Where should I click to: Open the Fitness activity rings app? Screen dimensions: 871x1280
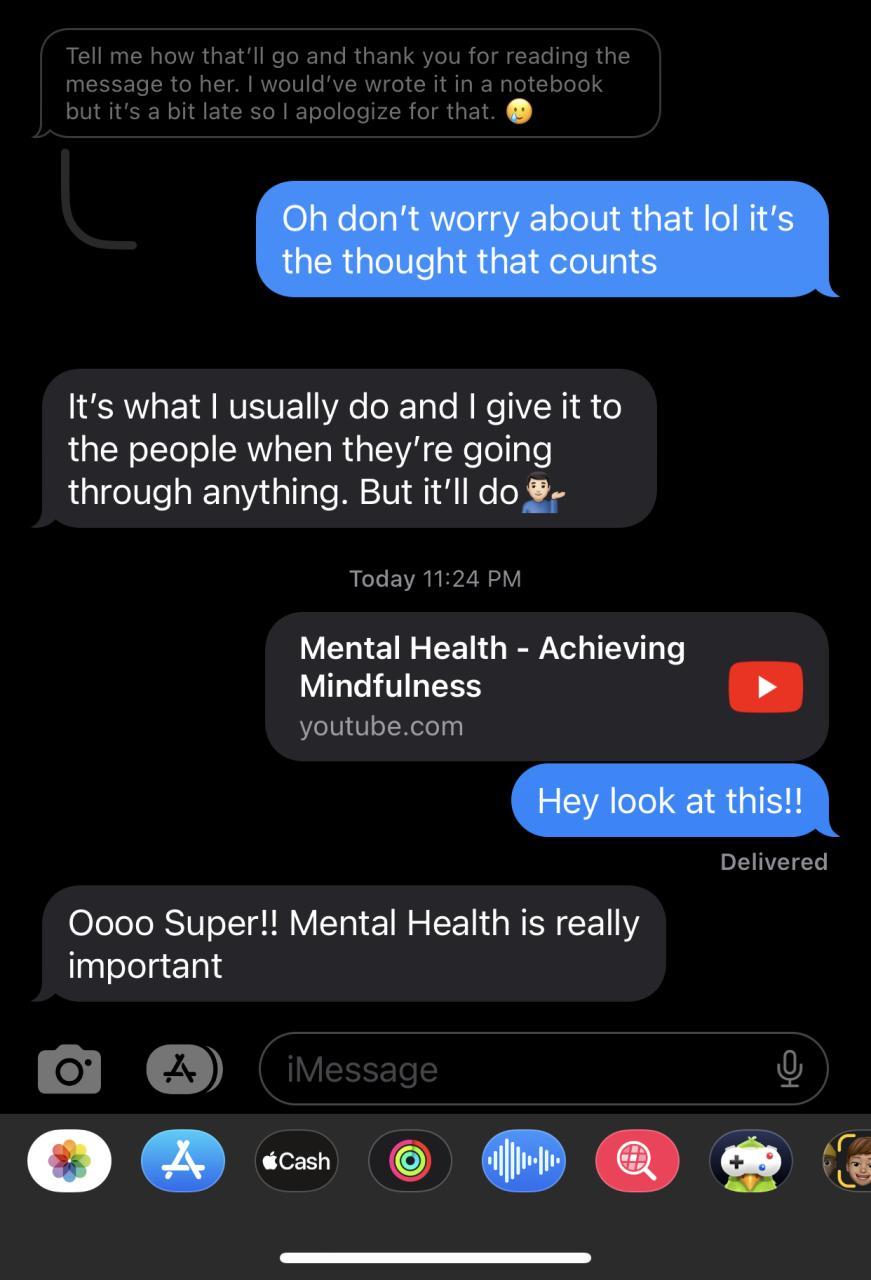tap(410, 1161)
